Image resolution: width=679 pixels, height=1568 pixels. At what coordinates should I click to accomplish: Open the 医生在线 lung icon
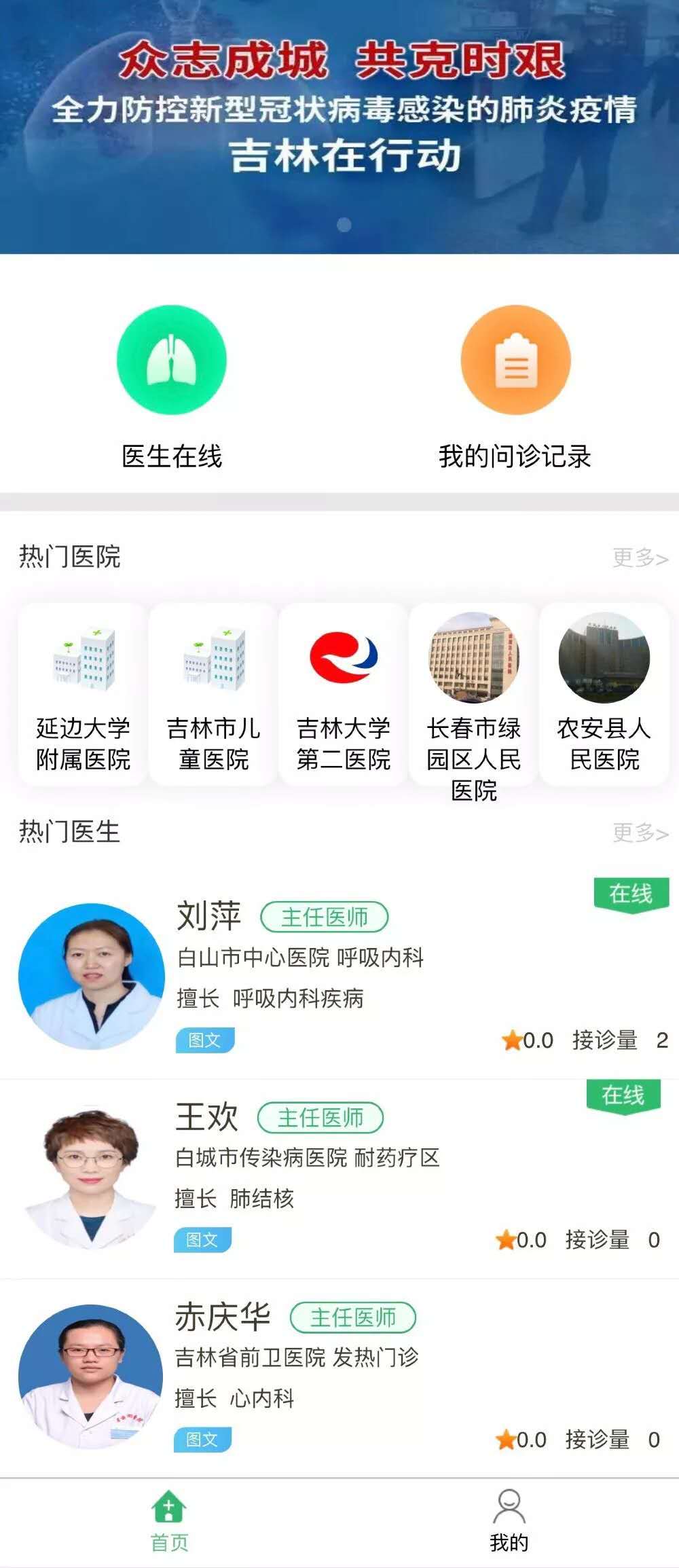(172, 360)
